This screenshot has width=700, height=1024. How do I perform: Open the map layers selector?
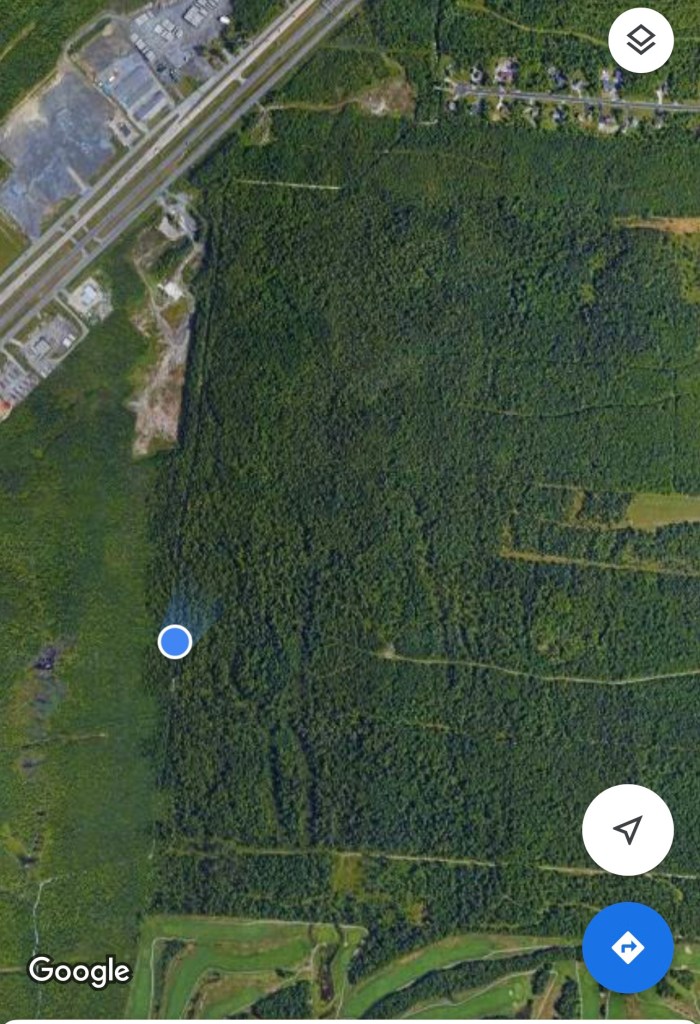640,40
